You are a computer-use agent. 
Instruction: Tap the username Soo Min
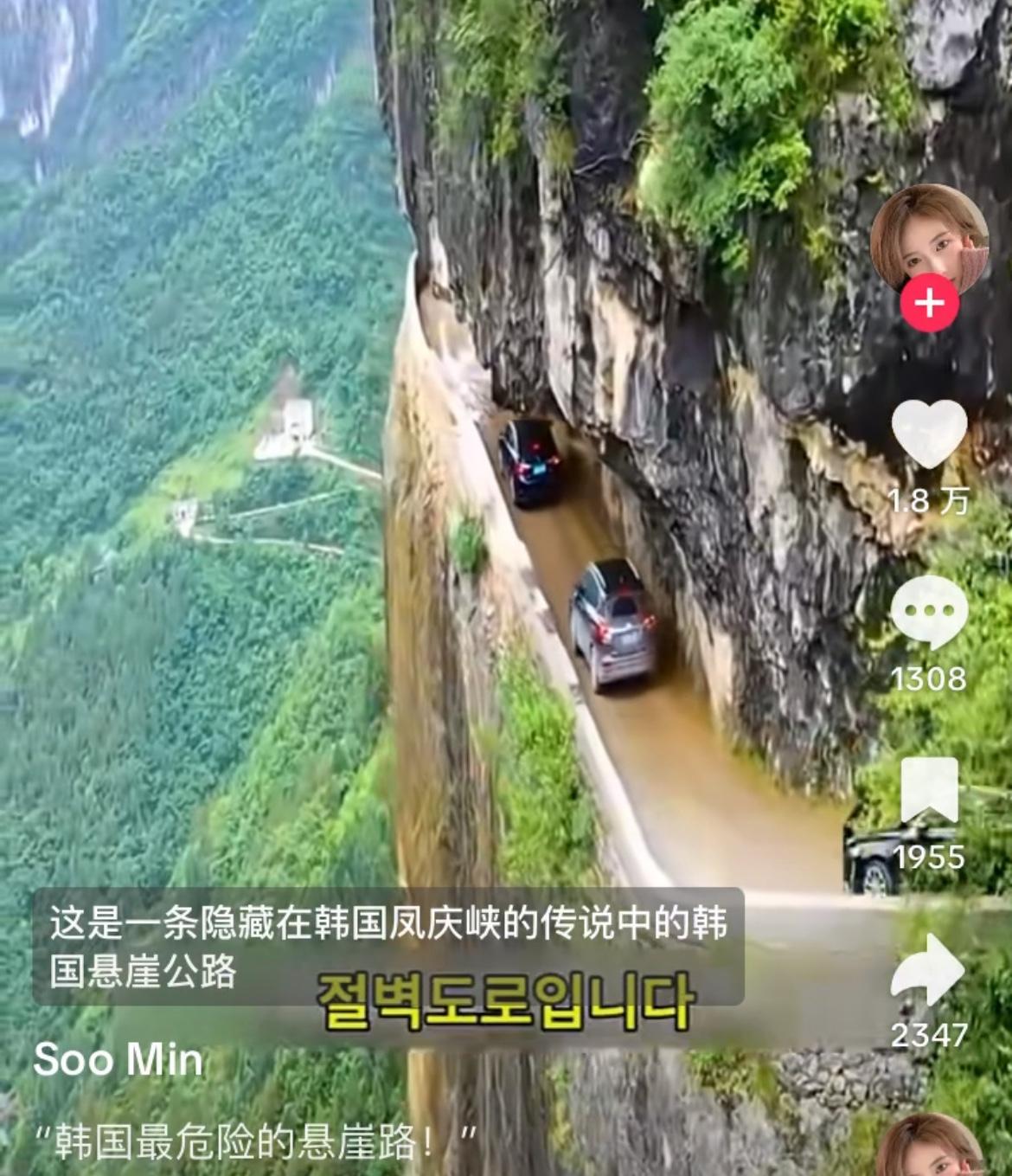(117, 1057)
